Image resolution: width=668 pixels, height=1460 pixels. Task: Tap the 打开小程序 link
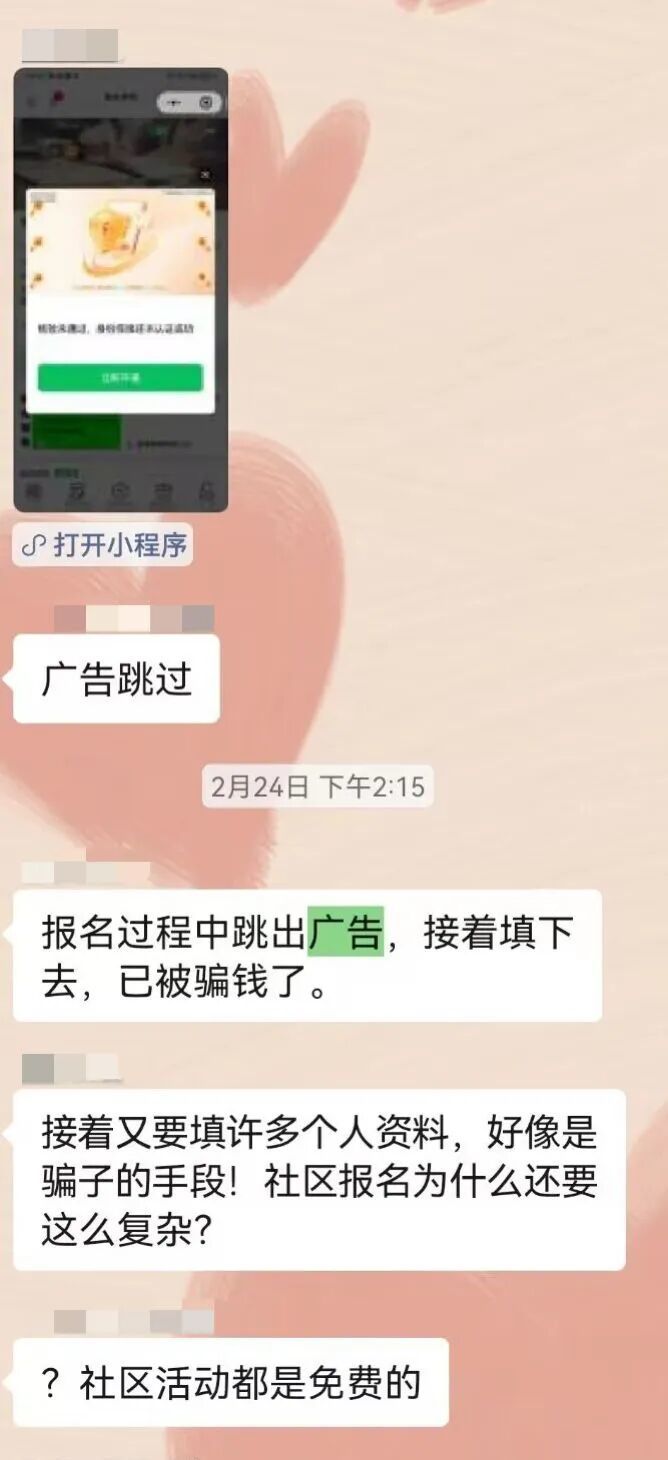pos(103,545)
